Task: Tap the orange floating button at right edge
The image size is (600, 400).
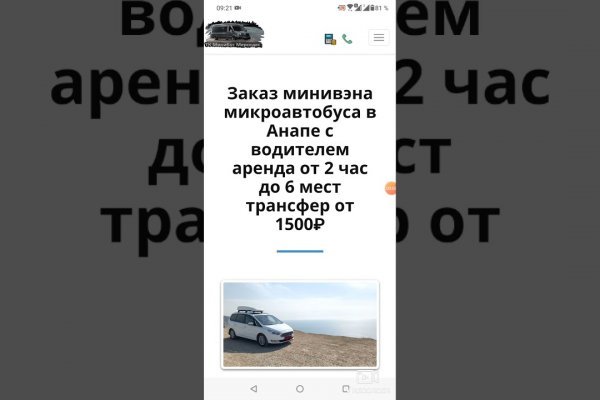Action: pos(390,188)
